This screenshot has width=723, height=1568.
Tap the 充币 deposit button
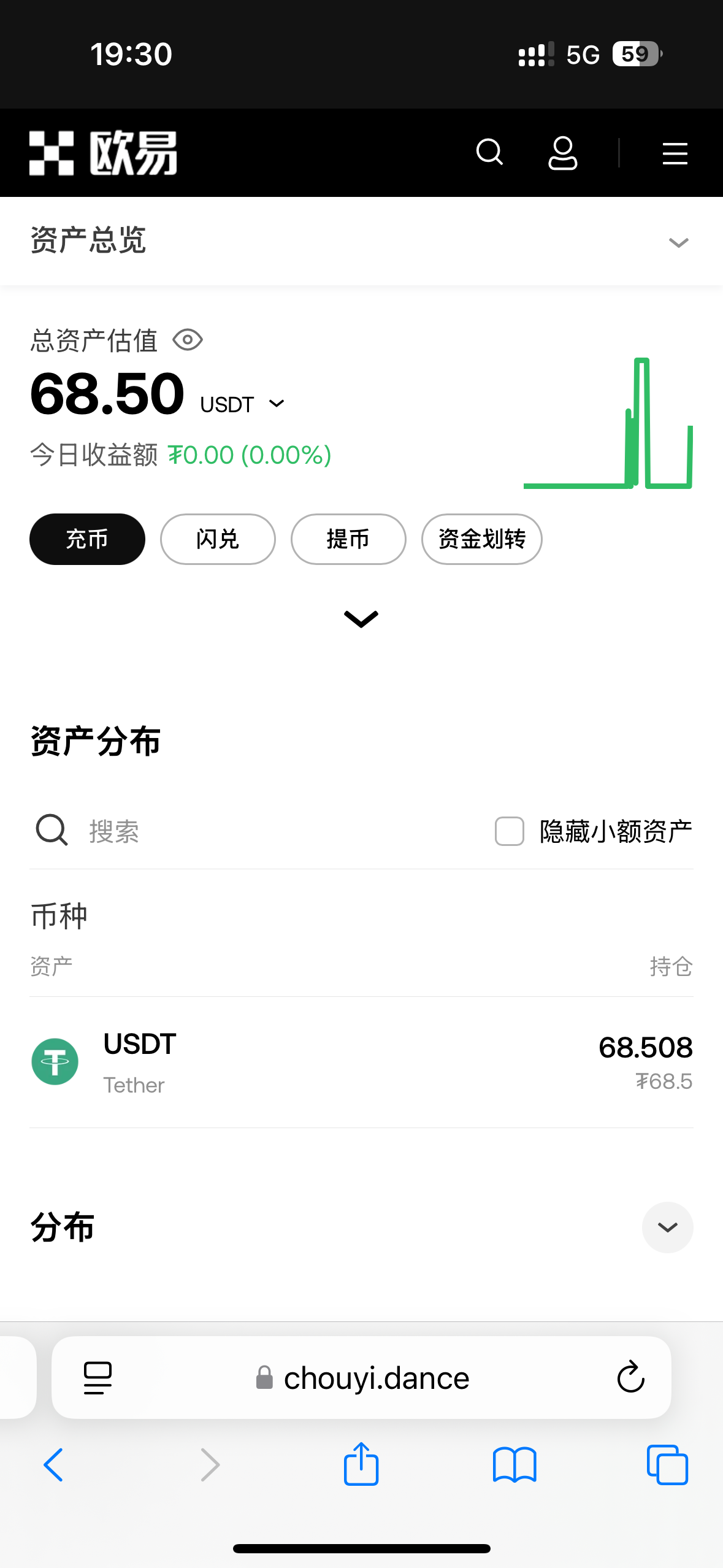pyautogui.click(x=87, y=539)
